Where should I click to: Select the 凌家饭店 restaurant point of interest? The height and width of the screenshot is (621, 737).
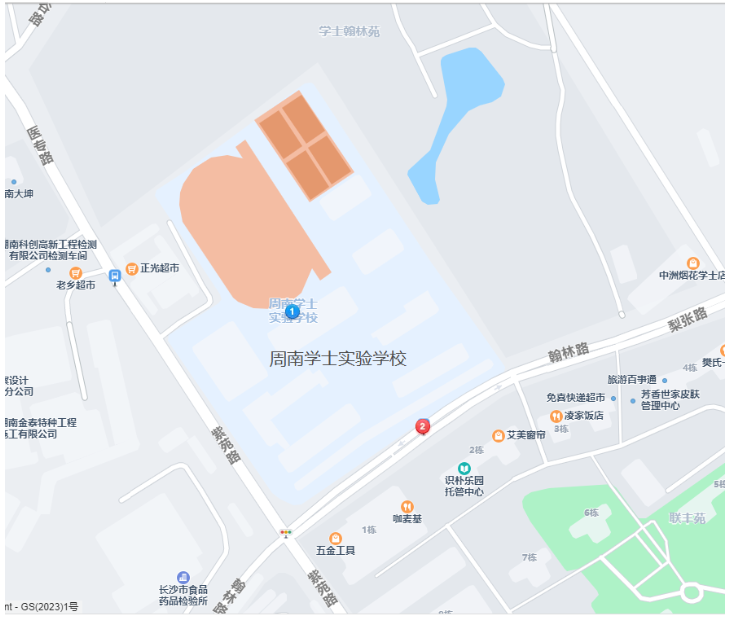pos(555,415)
